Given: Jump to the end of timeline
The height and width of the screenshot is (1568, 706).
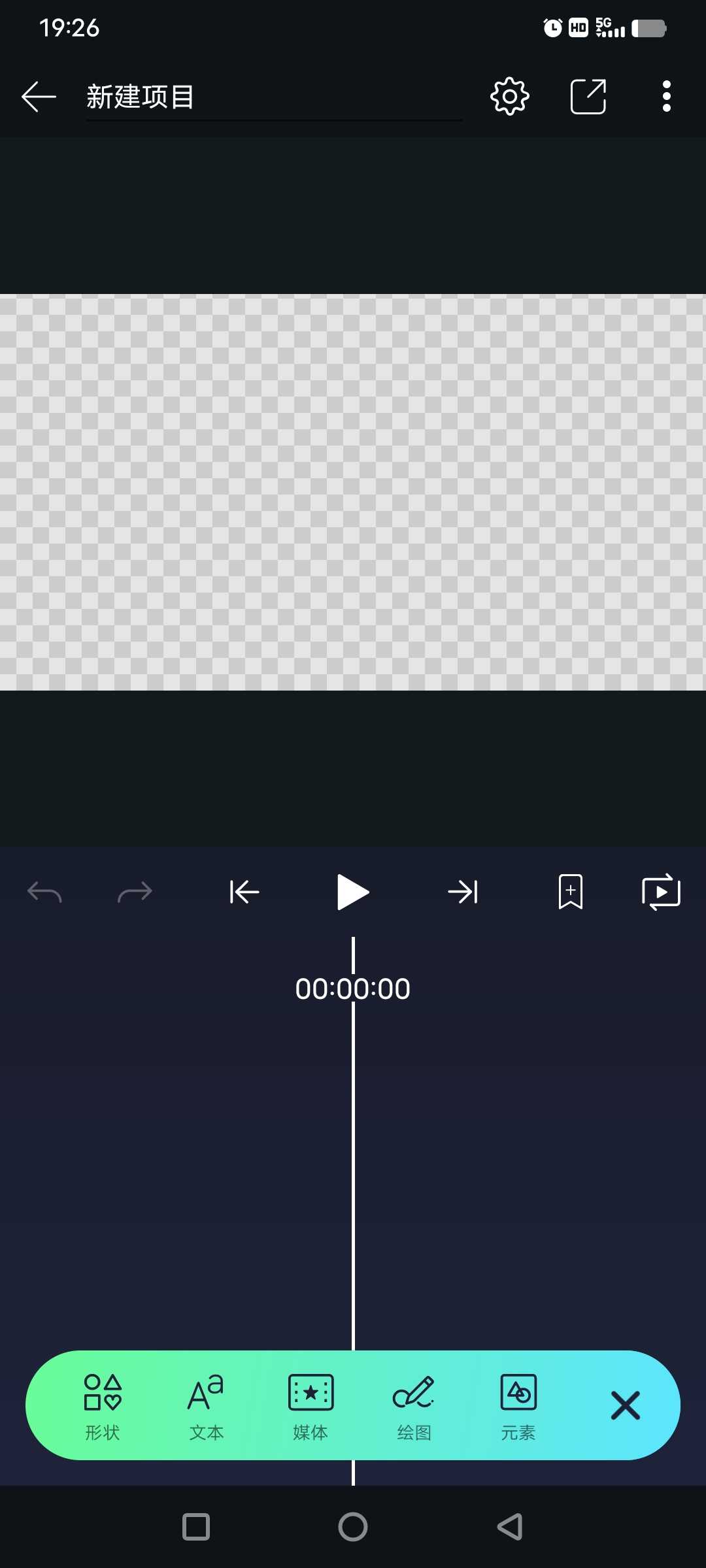Looking at the screenshot, I should pyautogui.click(x=463, y=892).
